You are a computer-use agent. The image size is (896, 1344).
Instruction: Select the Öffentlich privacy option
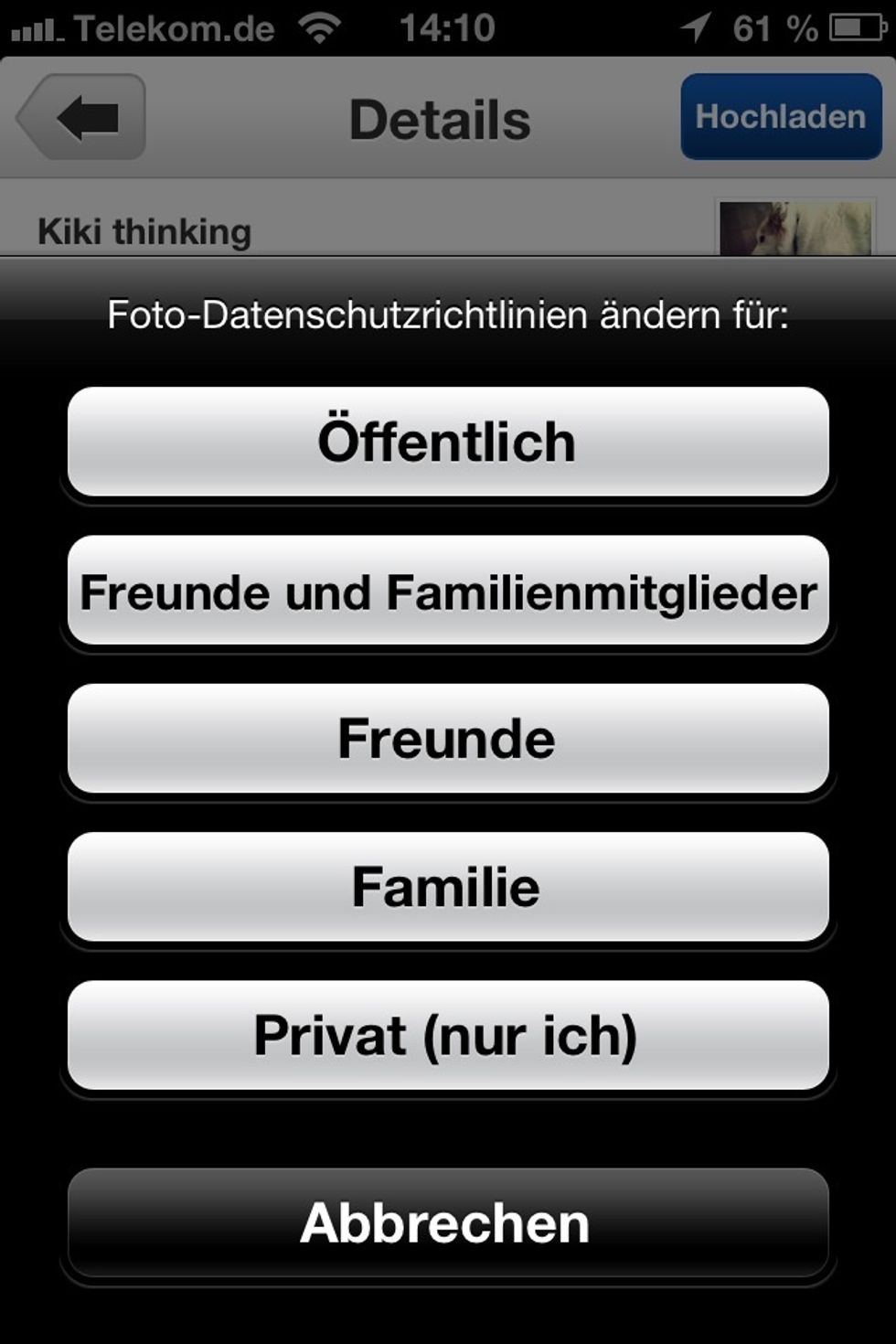click(x=448, y=442)
